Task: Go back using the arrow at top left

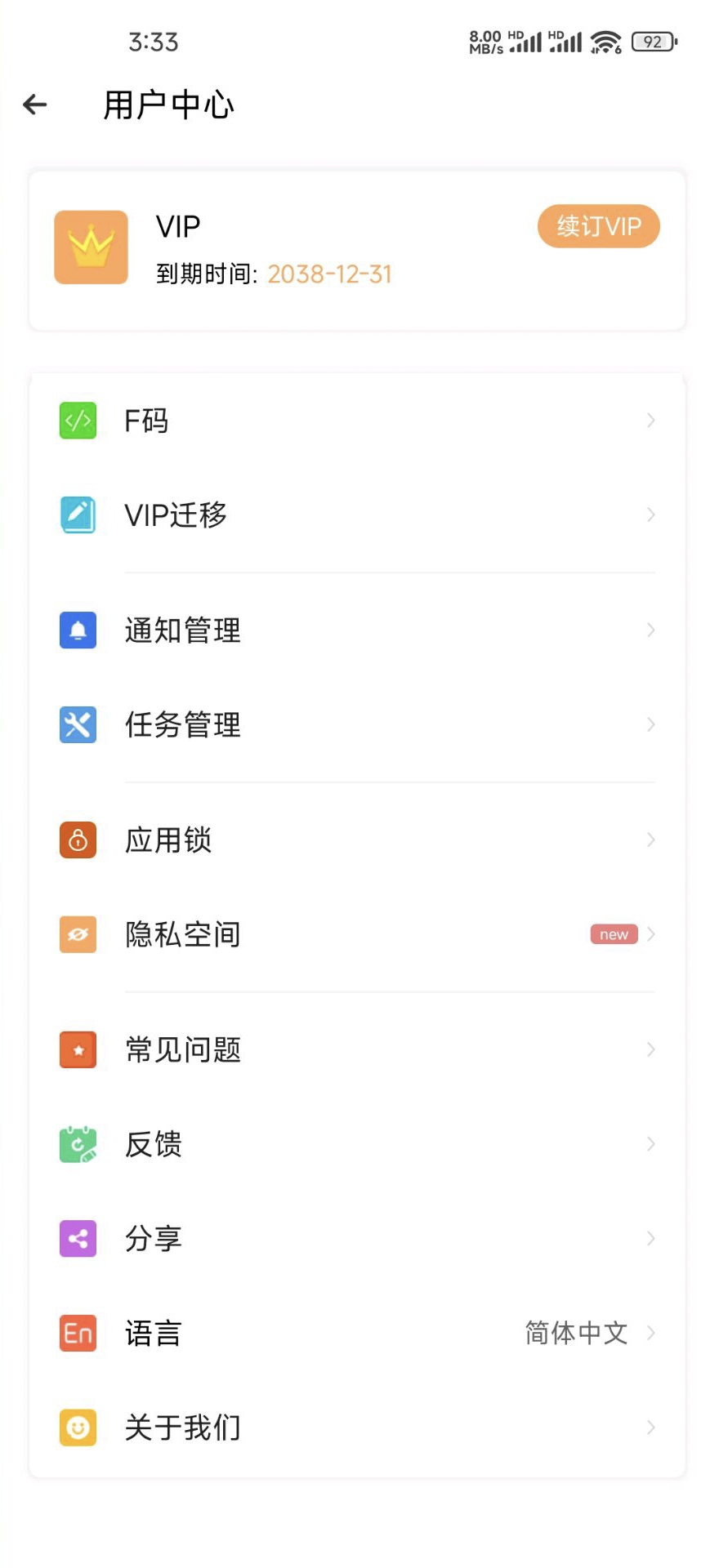Action: [33, 105]
